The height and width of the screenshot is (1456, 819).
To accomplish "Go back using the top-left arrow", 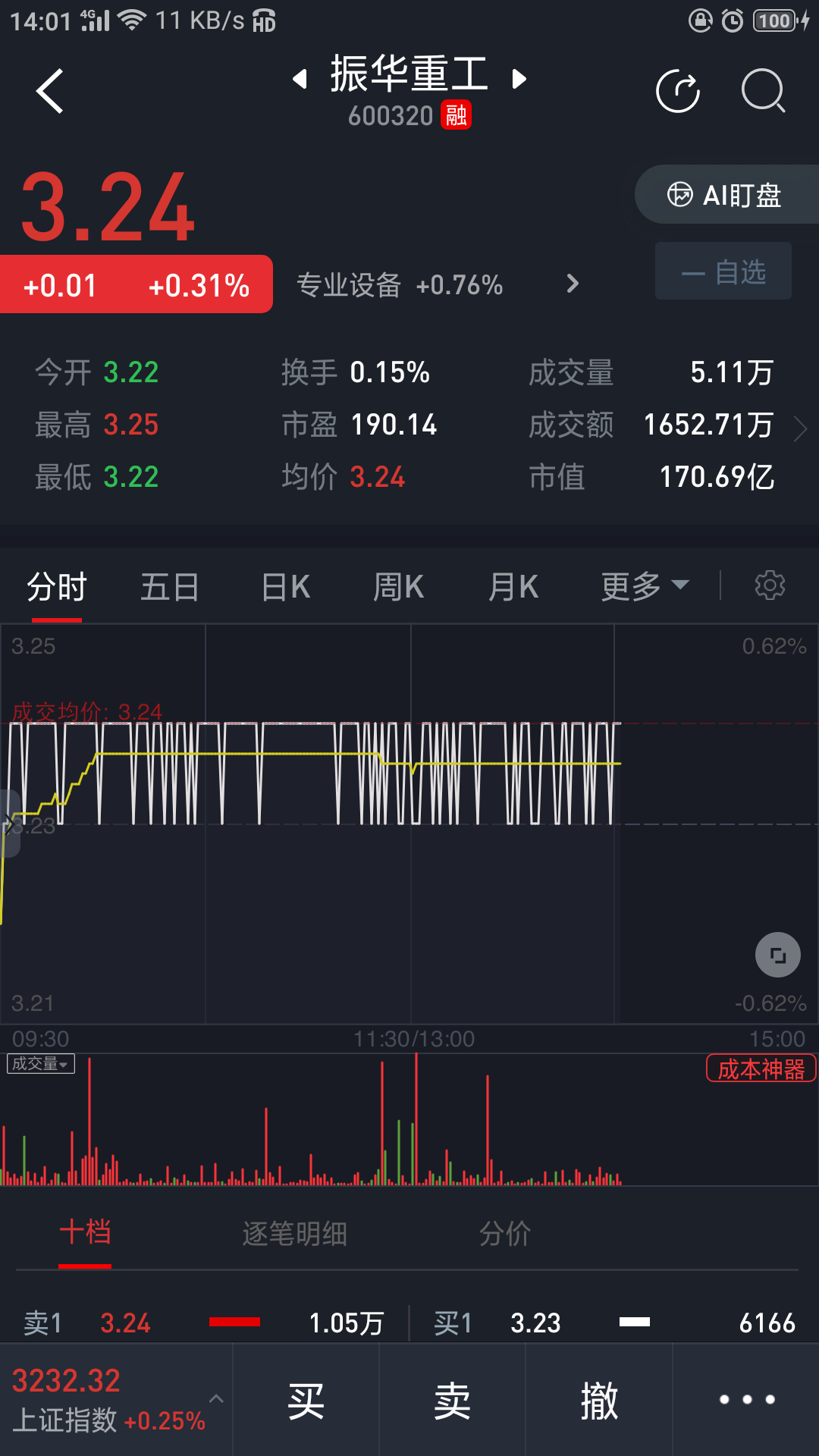I will coord(50,91).
